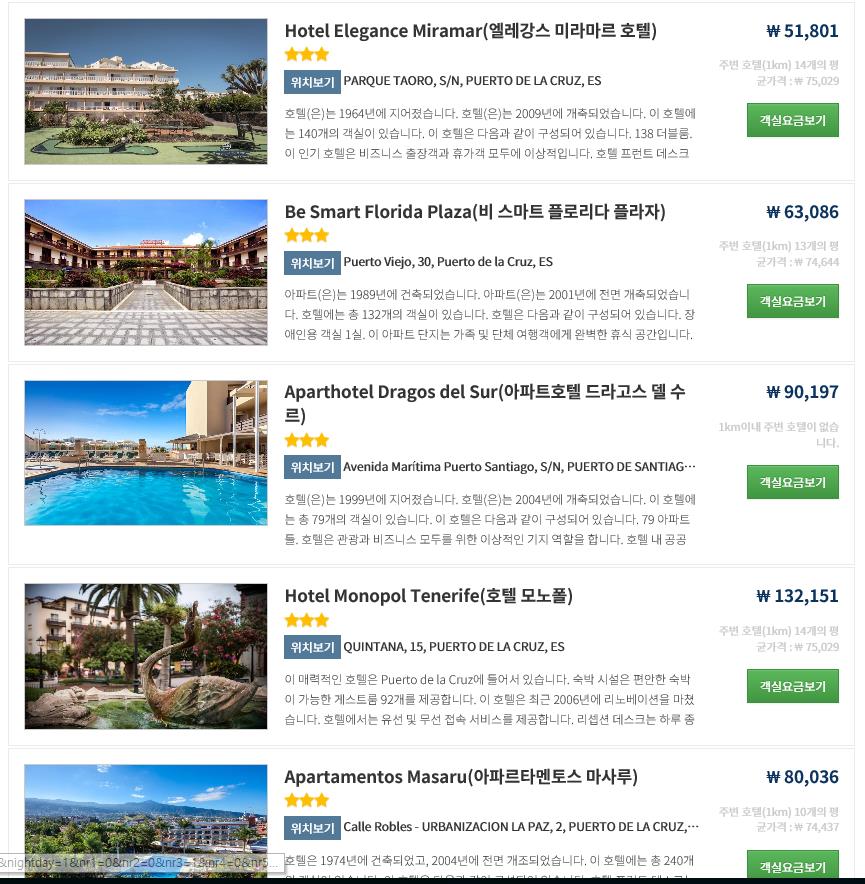View room rates for Aparthotel Dragos del Sur
The height and width of the screenshot is (884, 865).
click(792, 482)
